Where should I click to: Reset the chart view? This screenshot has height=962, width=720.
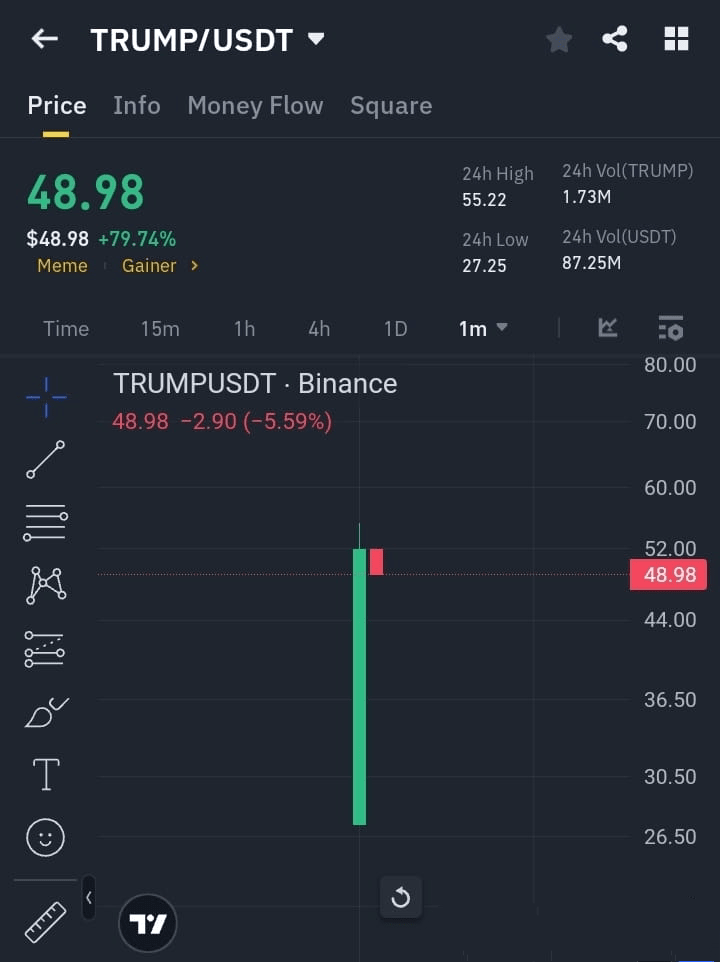[x=401, y=897]
